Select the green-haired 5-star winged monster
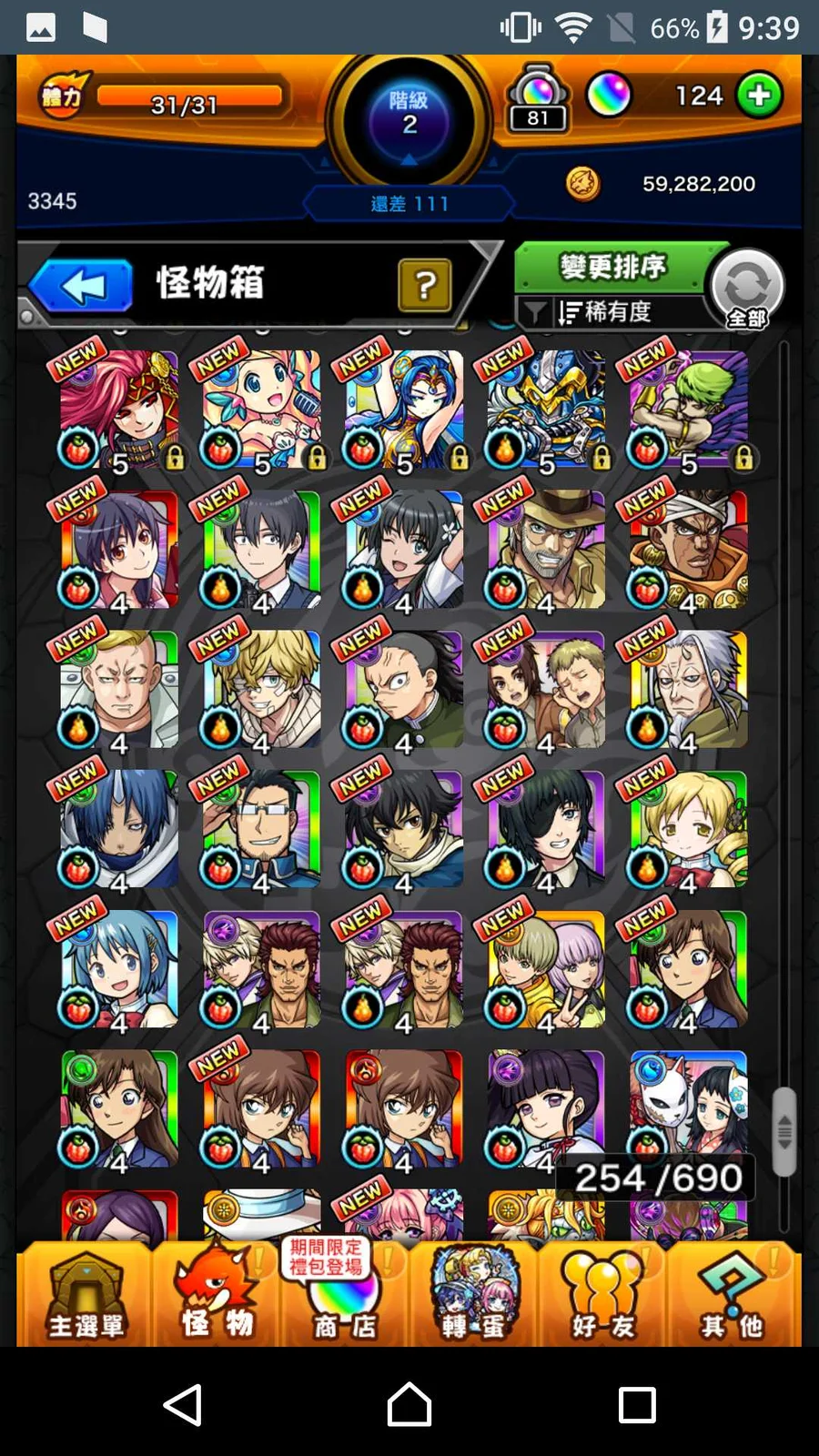The width and height of the screenshot is (819, 1456). click(x=689, y=410)
